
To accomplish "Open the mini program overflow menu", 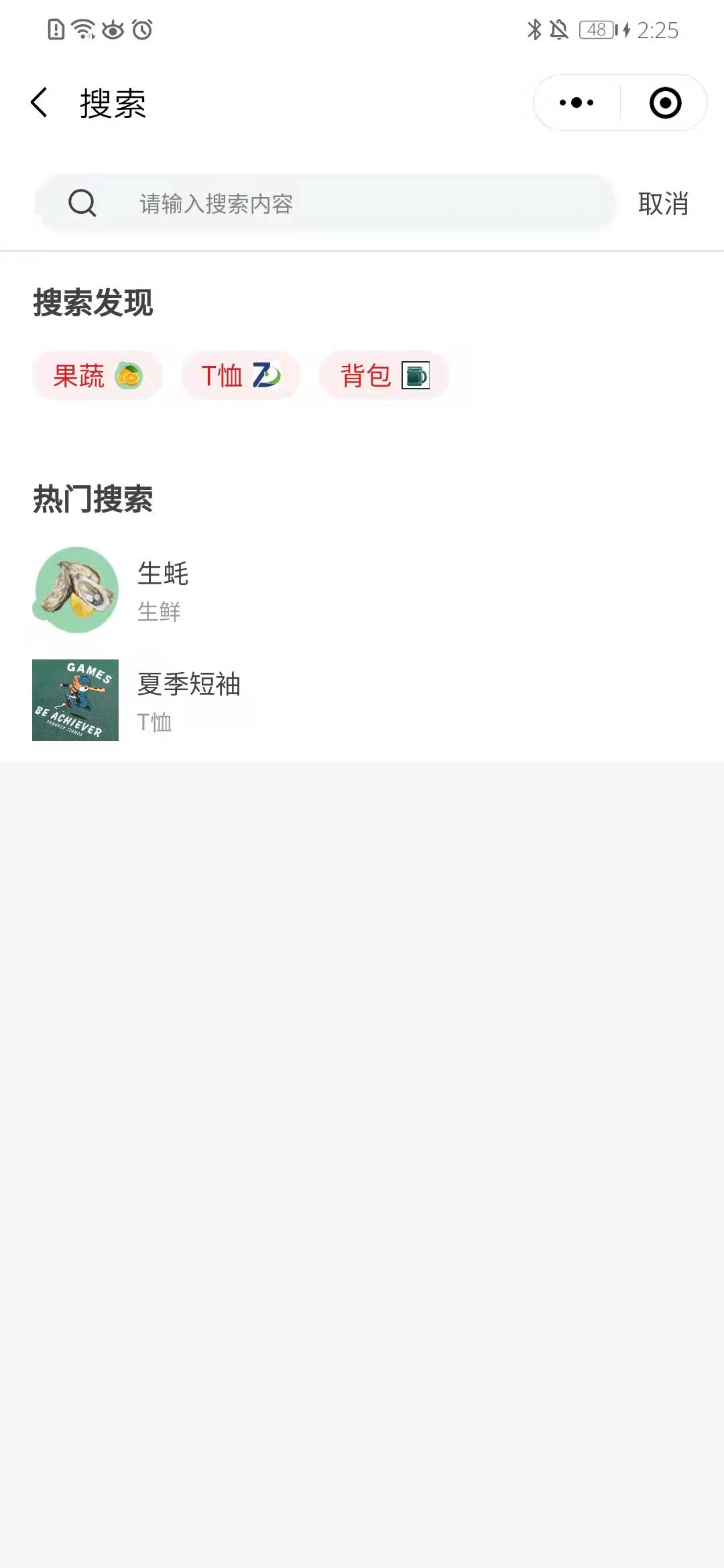I will [577, 103].
